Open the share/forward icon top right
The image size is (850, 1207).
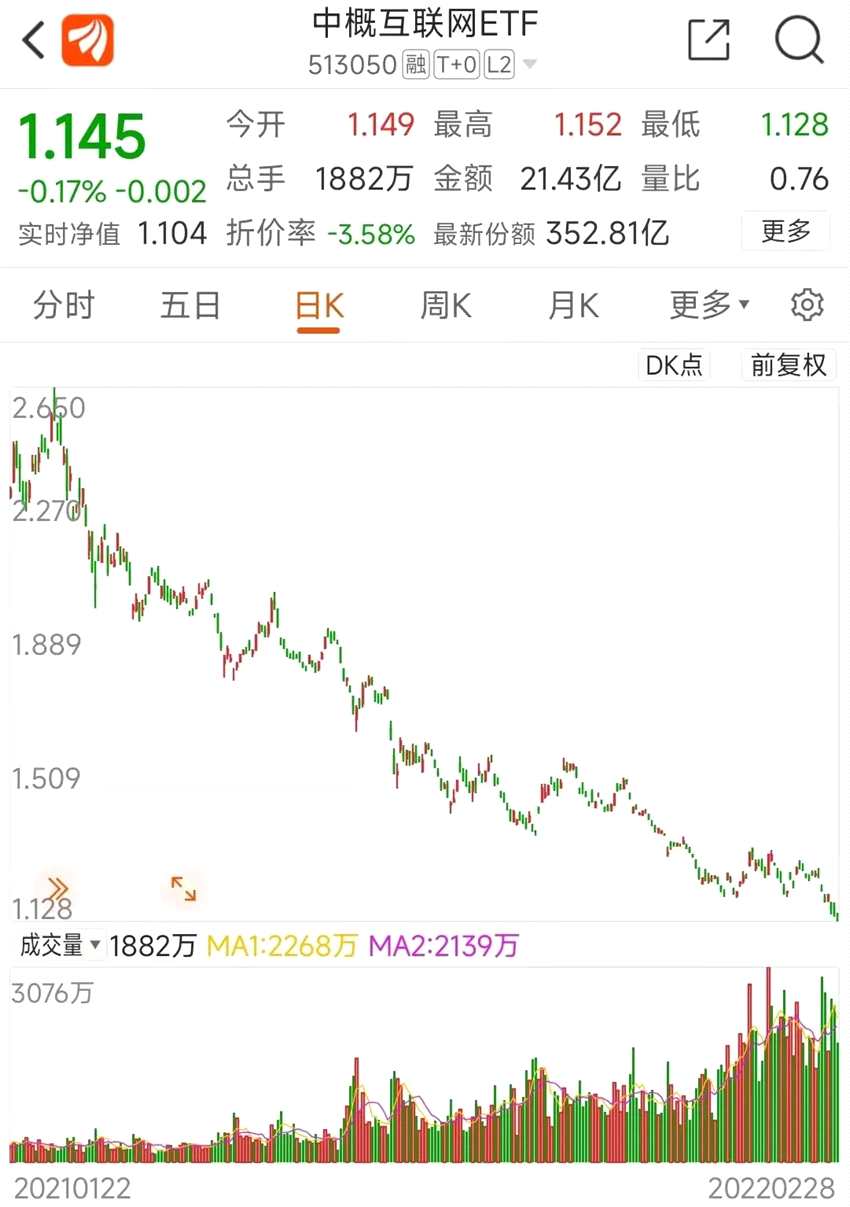[710, 40]
